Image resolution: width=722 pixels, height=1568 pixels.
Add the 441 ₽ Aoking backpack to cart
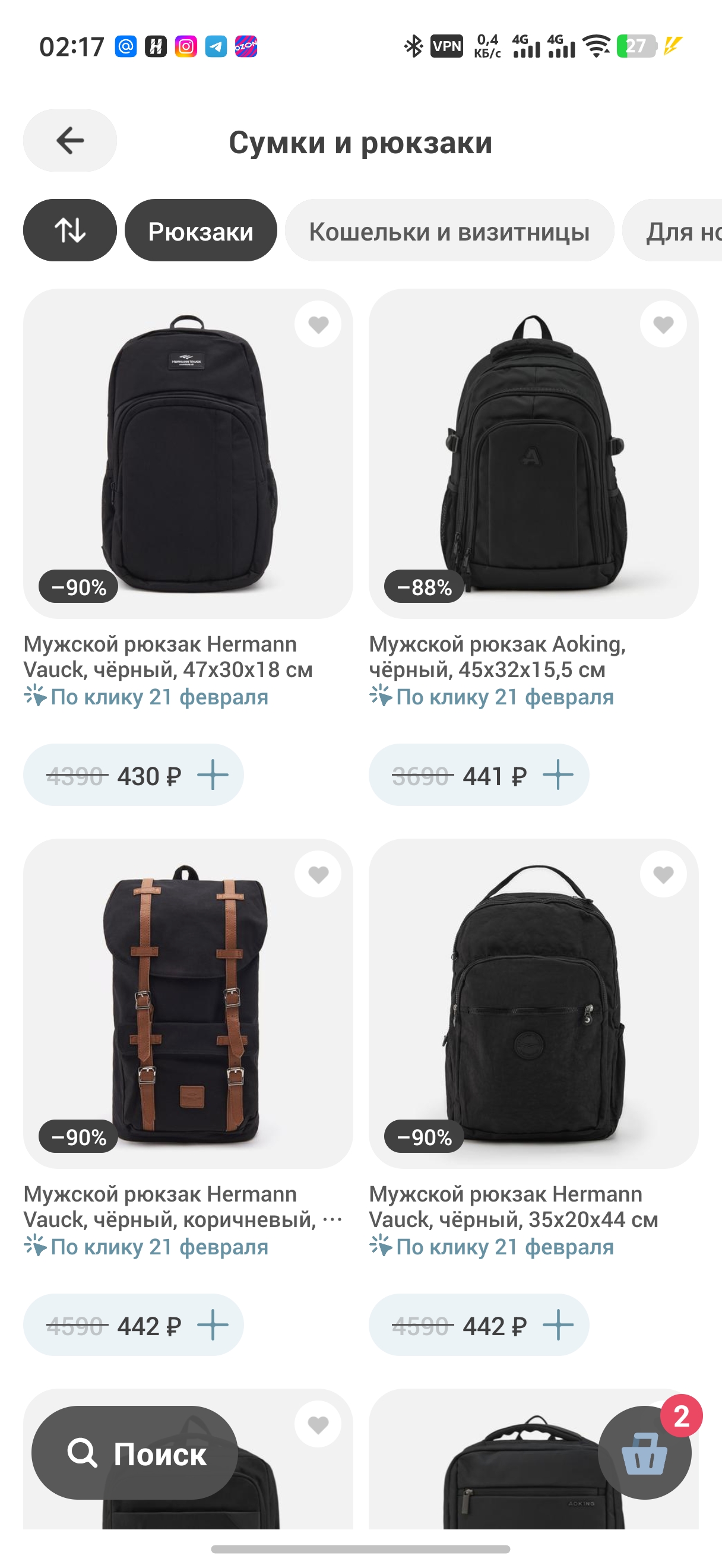(x=558, y=776)
